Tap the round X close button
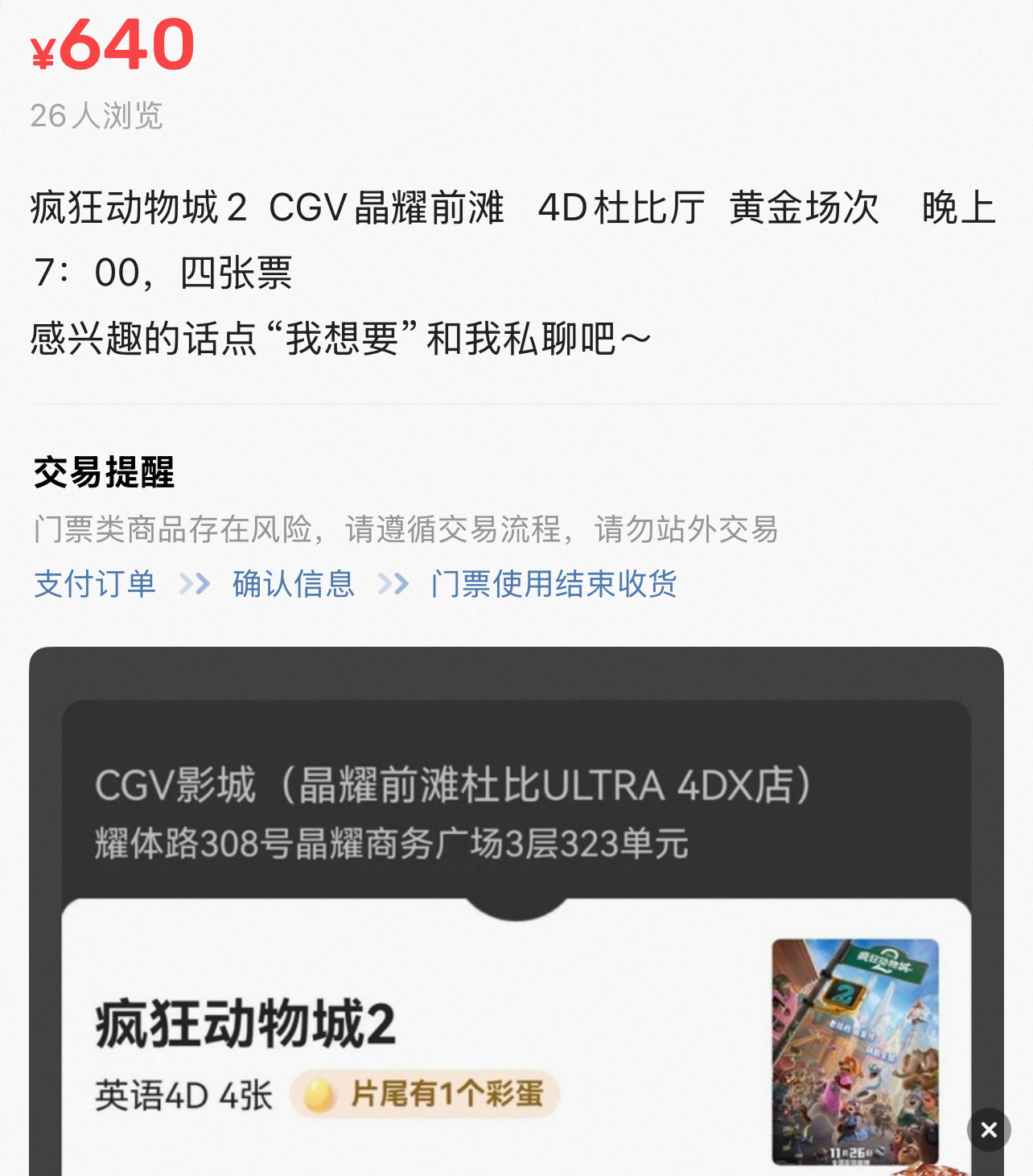Image resolution: width=1033 pixels, height=1176 pixels. [989, 1130]
